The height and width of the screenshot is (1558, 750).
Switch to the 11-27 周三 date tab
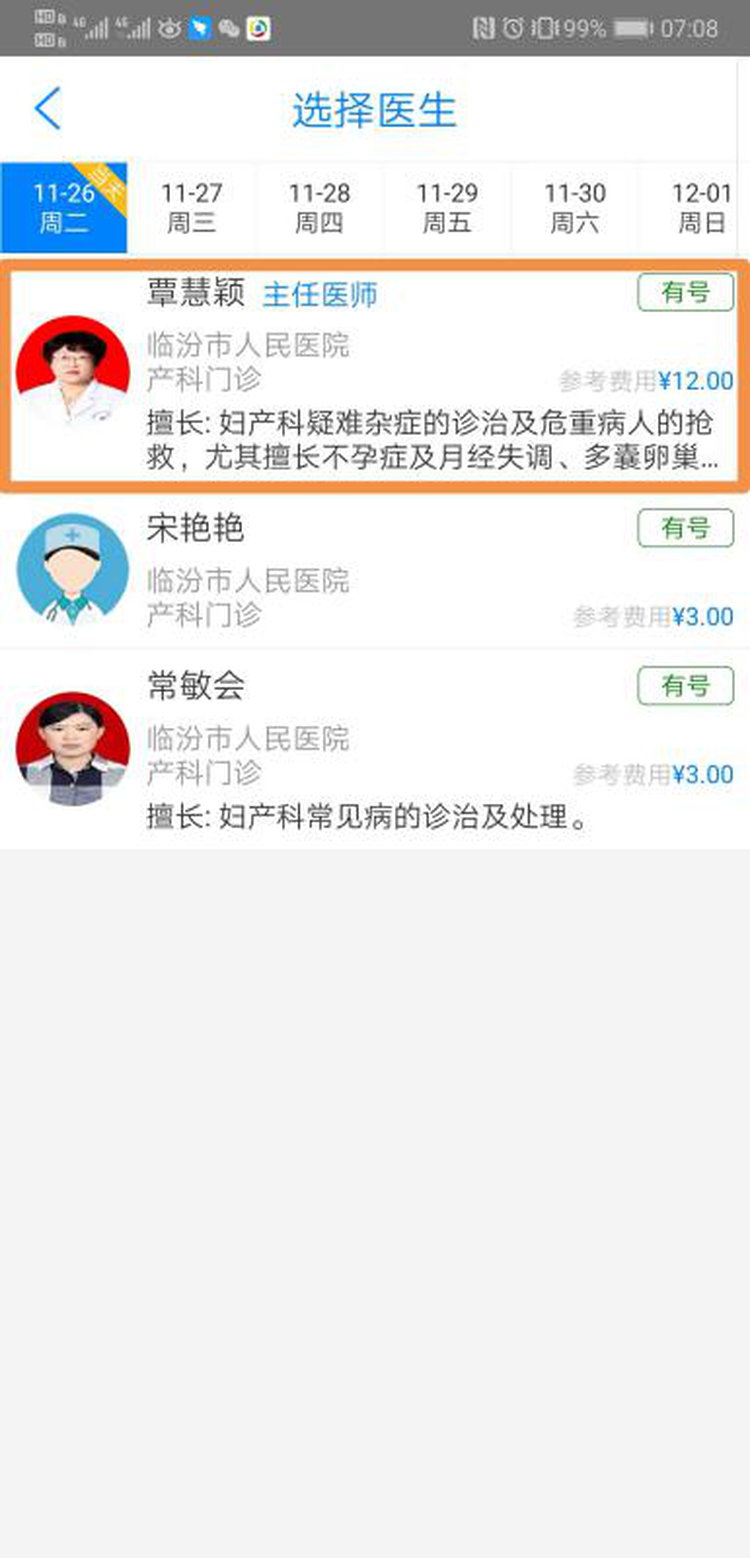point(191,208)
